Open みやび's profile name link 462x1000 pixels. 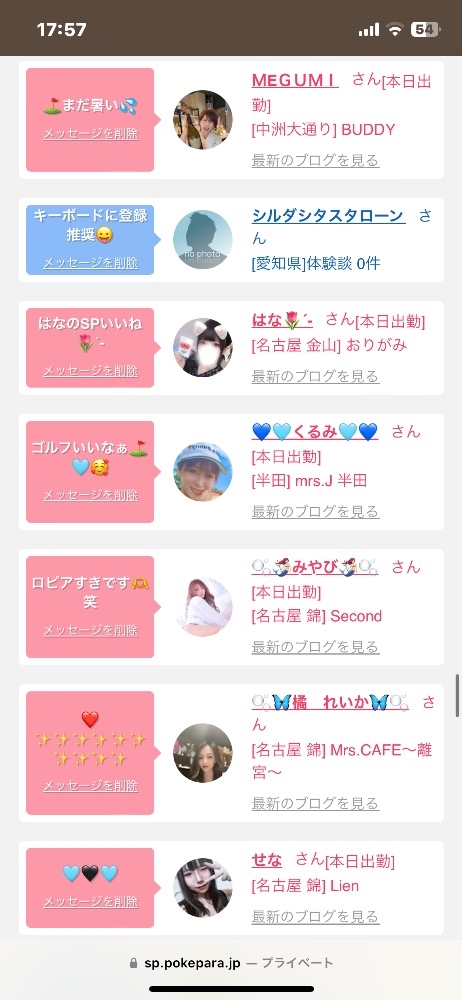pyautogui.click(x=315, y=566)
